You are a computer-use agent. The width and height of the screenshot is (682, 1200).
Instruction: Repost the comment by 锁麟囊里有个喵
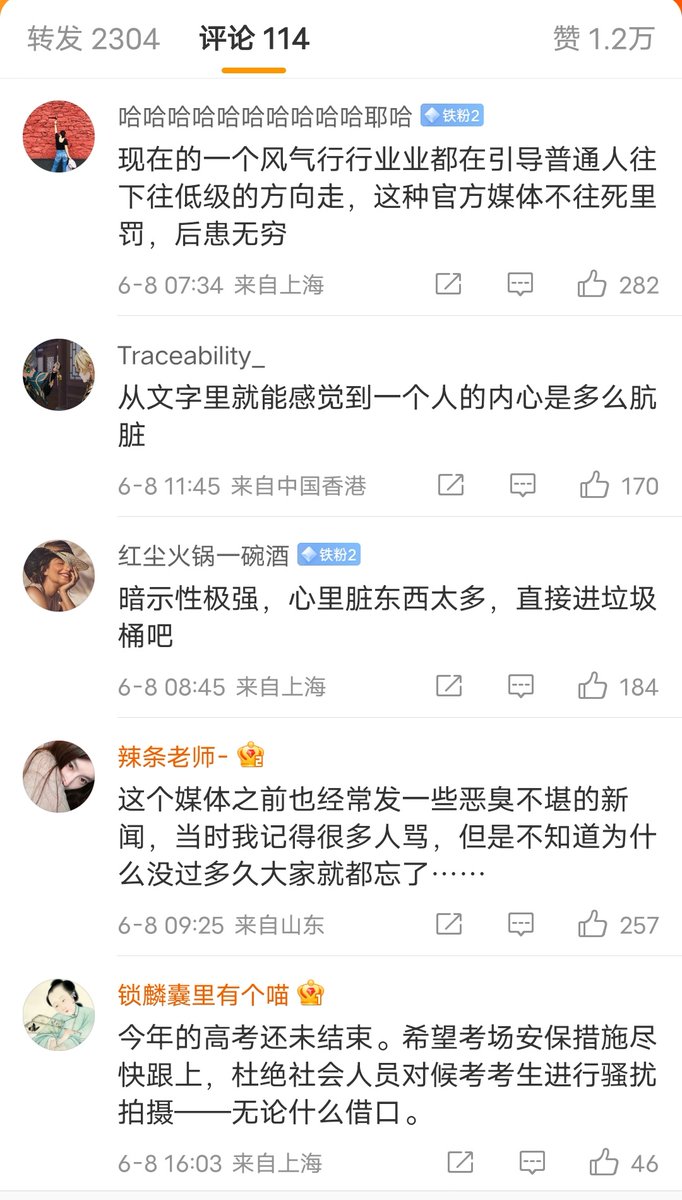pos(460,1163)
